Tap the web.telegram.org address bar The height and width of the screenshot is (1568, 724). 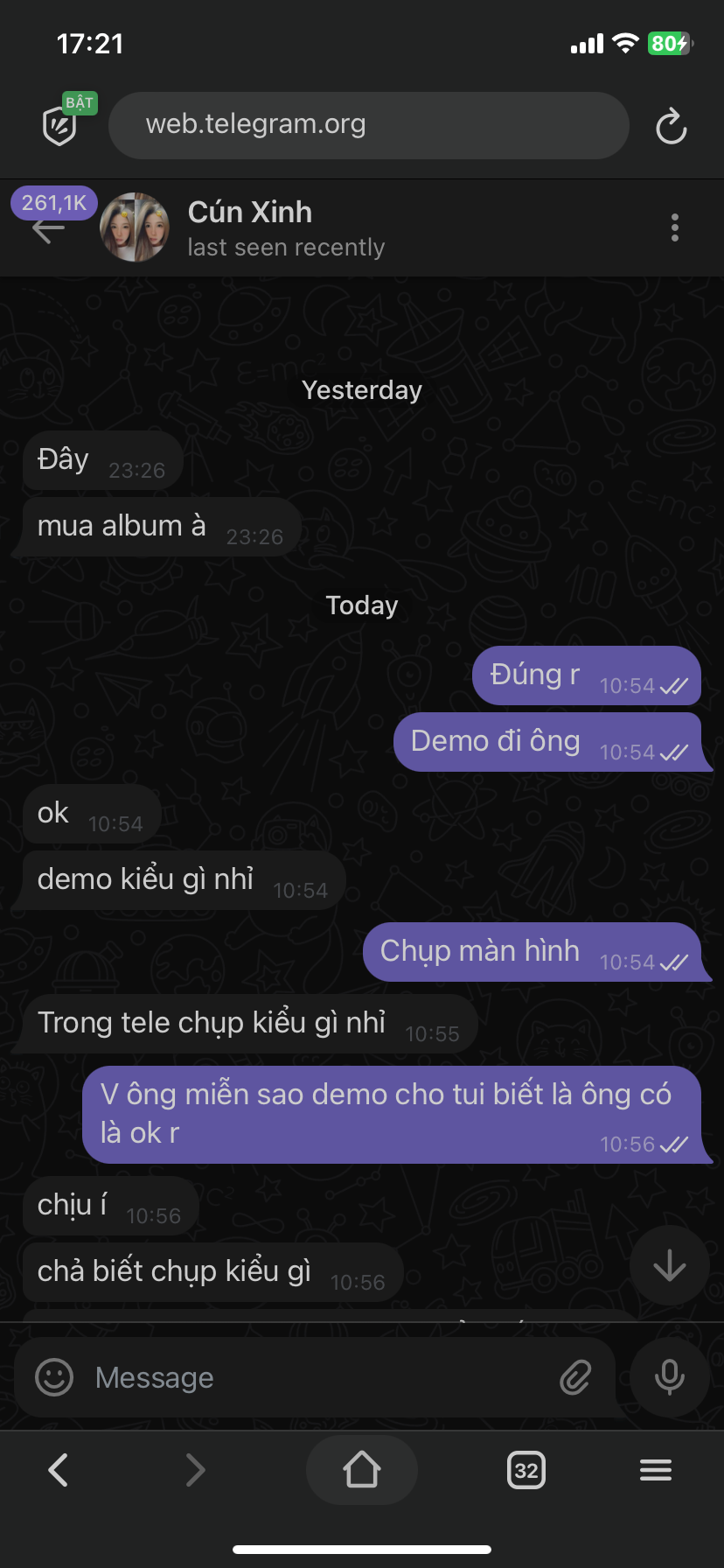pyautogui.click(x=367, y=125)
